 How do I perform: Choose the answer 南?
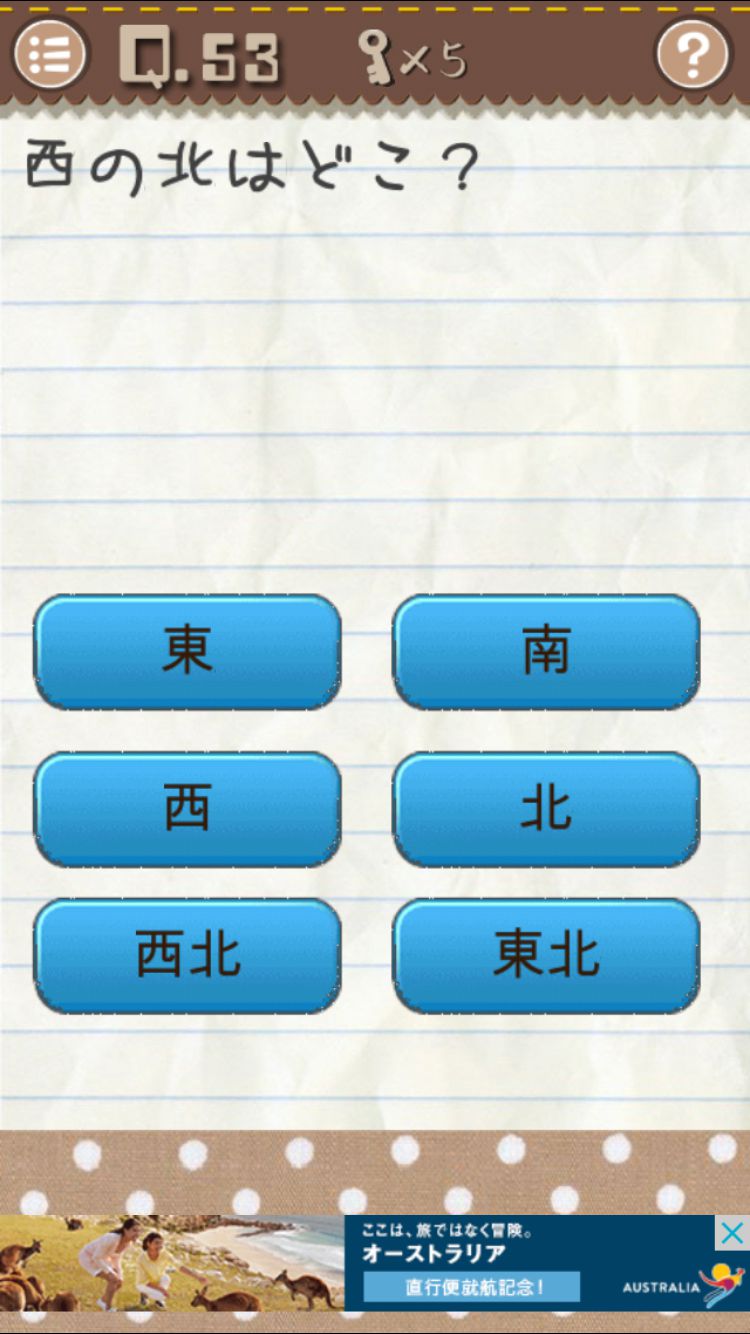pos(546,652)
